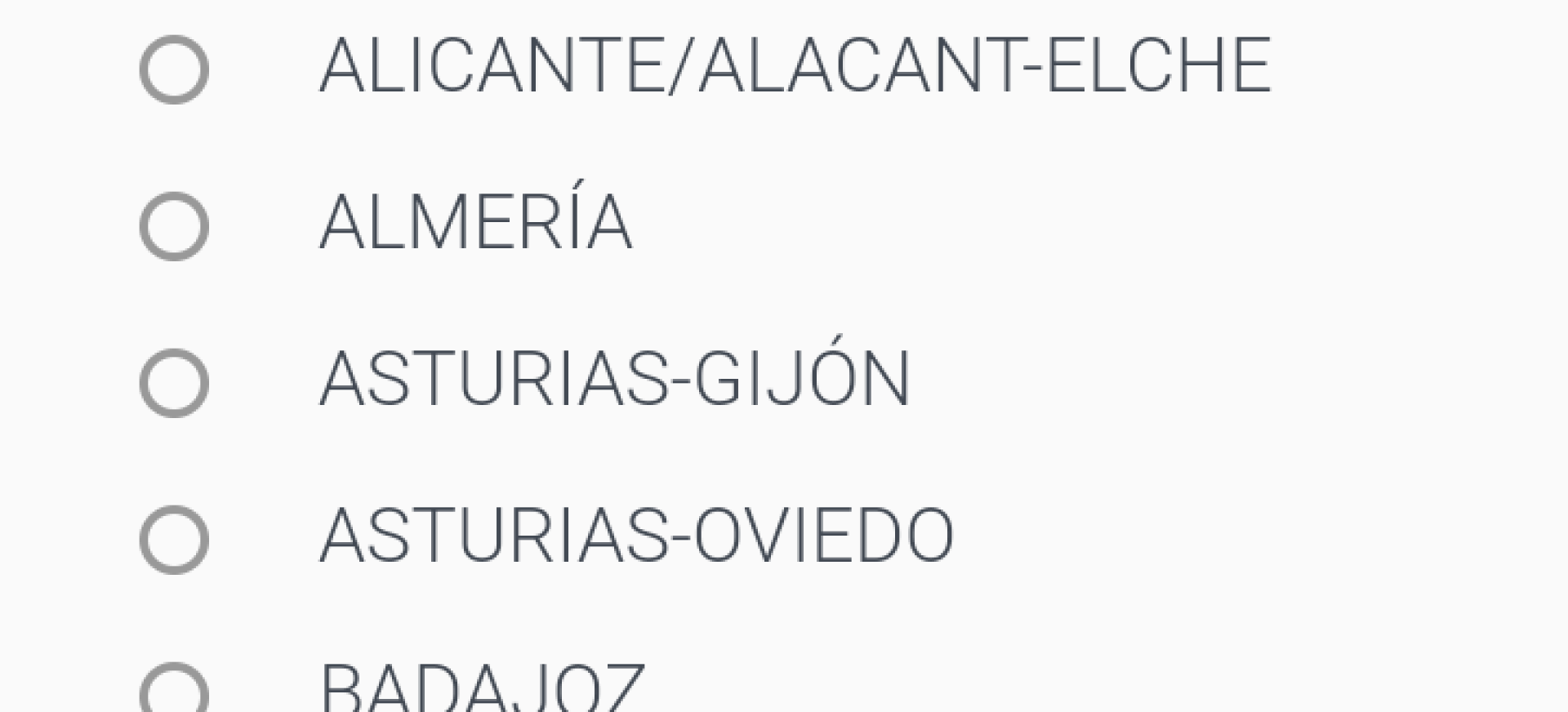This screenshot has height=712, width=1568.
Task: Pick the ASTURIAS-GIJÓN radio button
Action: pos(174,383)
